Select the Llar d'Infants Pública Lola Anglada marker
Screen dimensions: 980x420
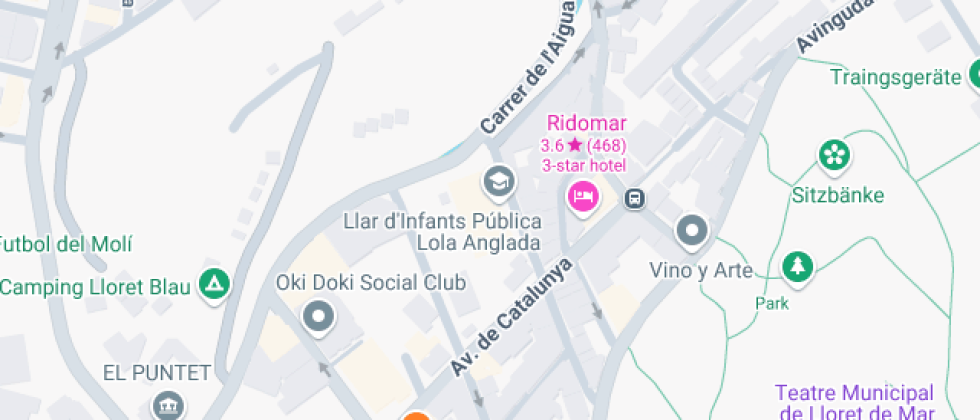tap(497, 181)
